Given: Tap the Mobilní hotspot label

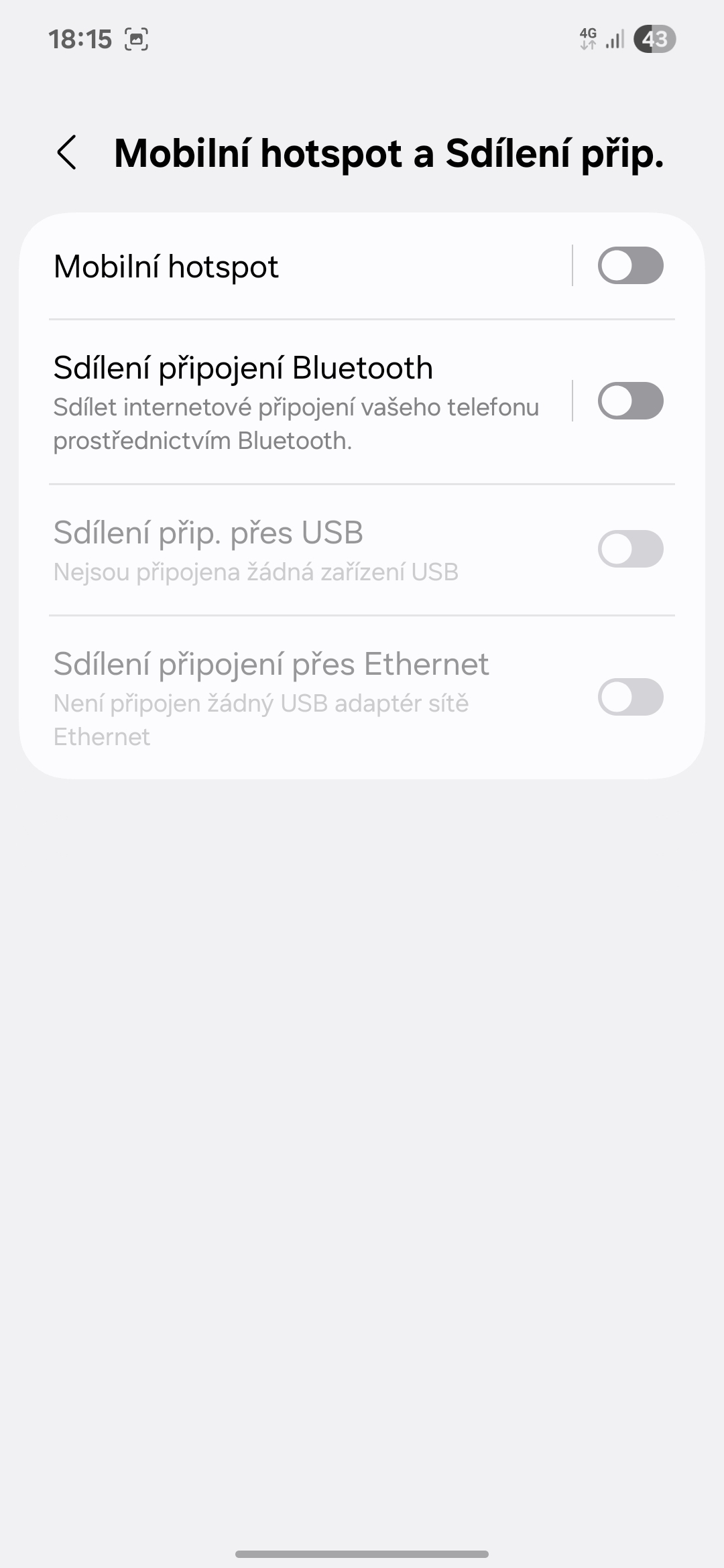Looking at the screenshot, I should point(165,266).
